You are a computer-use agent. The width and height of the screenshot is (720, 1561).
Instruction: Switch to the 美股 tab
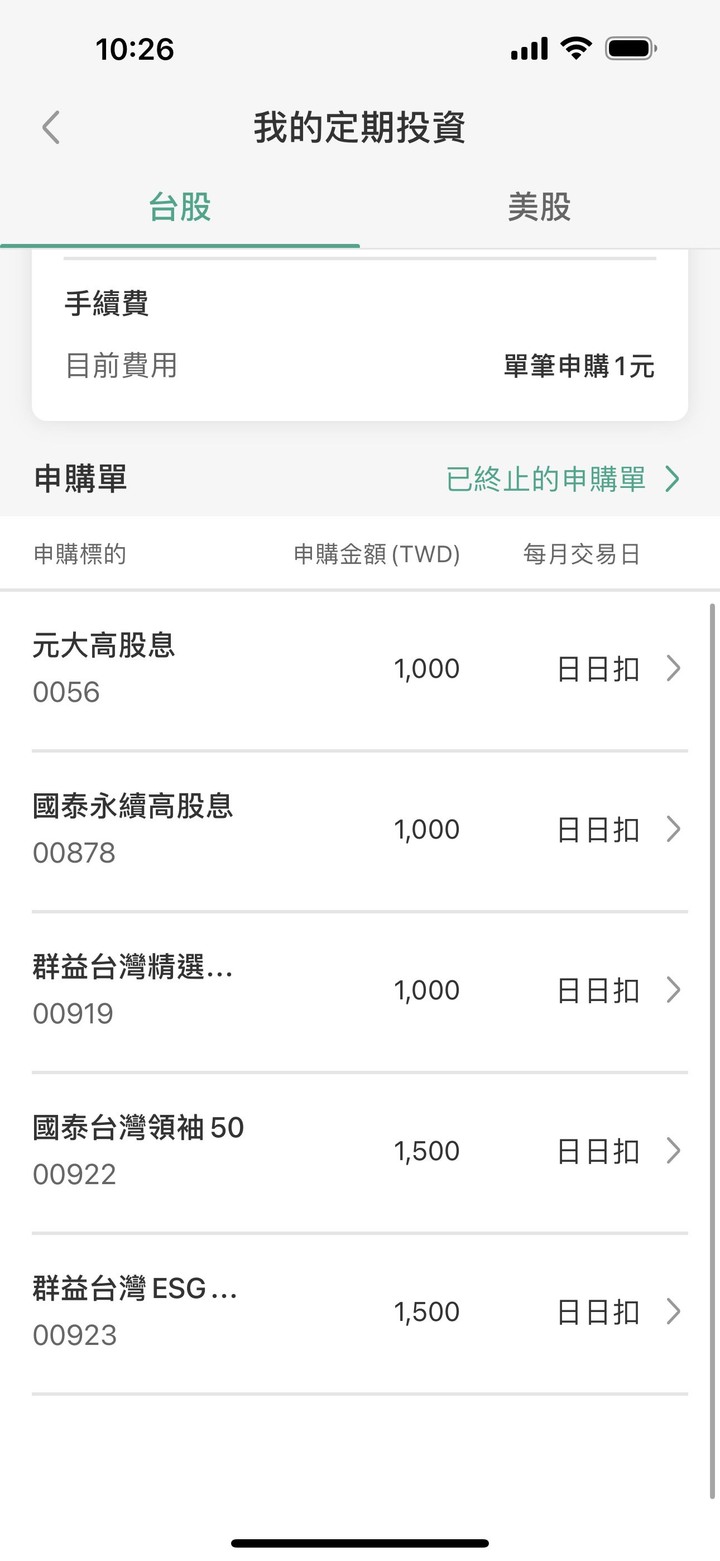539,207
